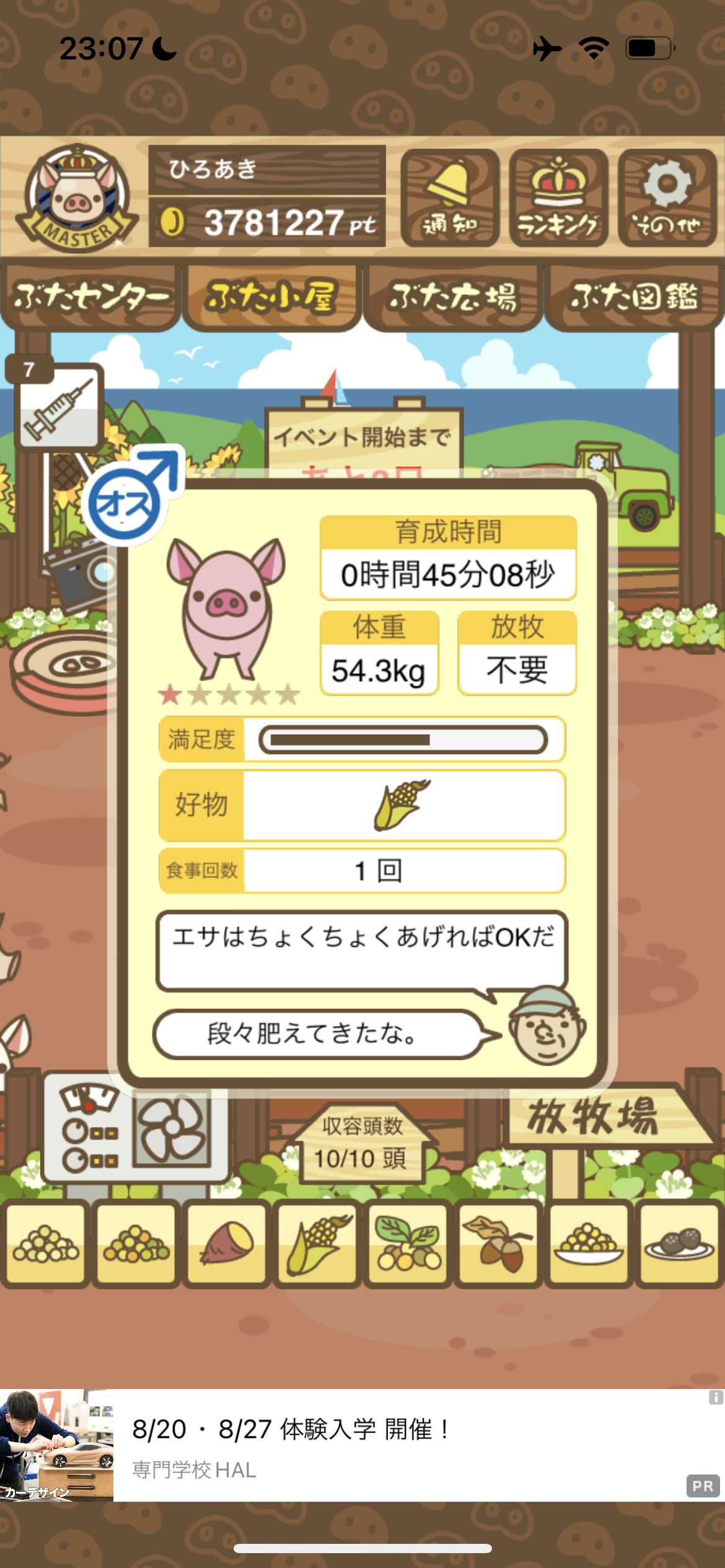Viewport: 725px width, 1568px height.
Task: Open the master pig profile badge
Action: click(x=77, y=198)
